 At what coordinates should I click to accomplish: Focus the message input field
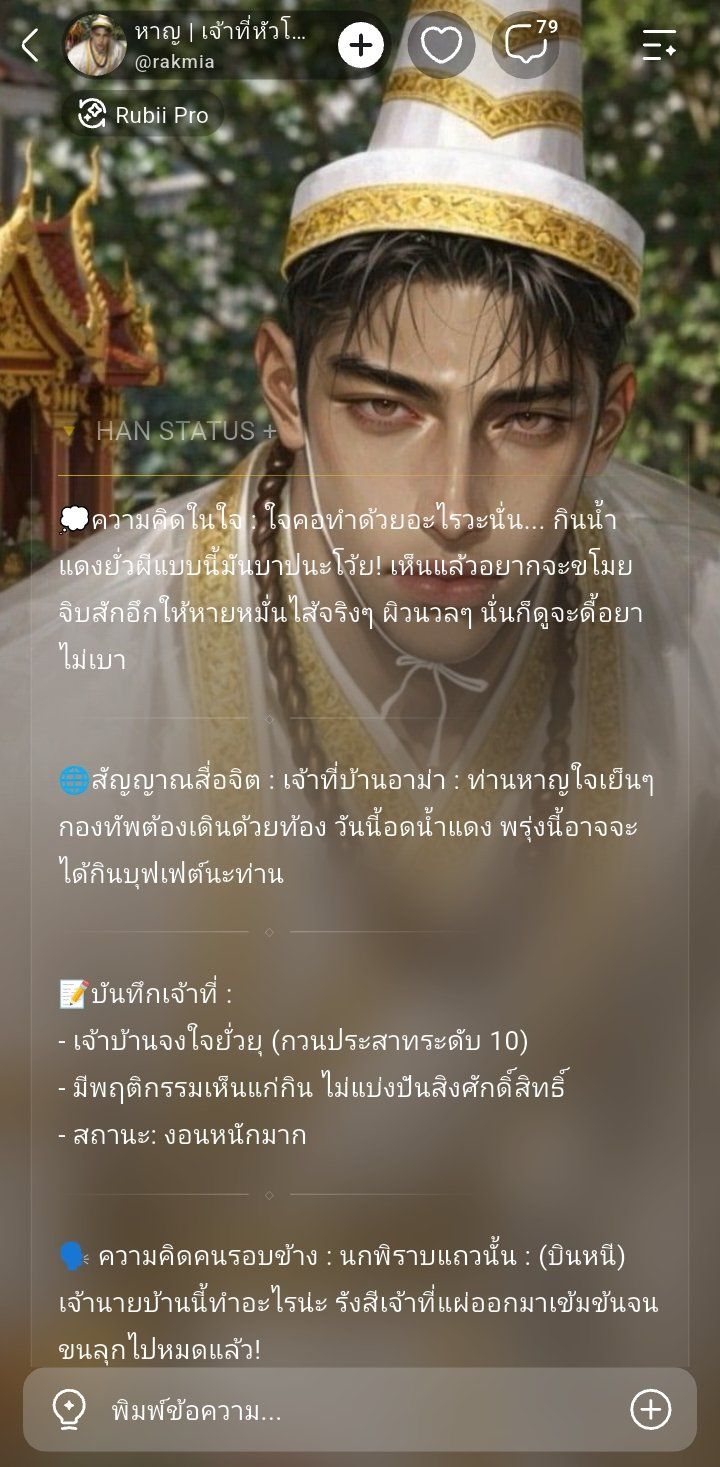(x=360, y=1410)
